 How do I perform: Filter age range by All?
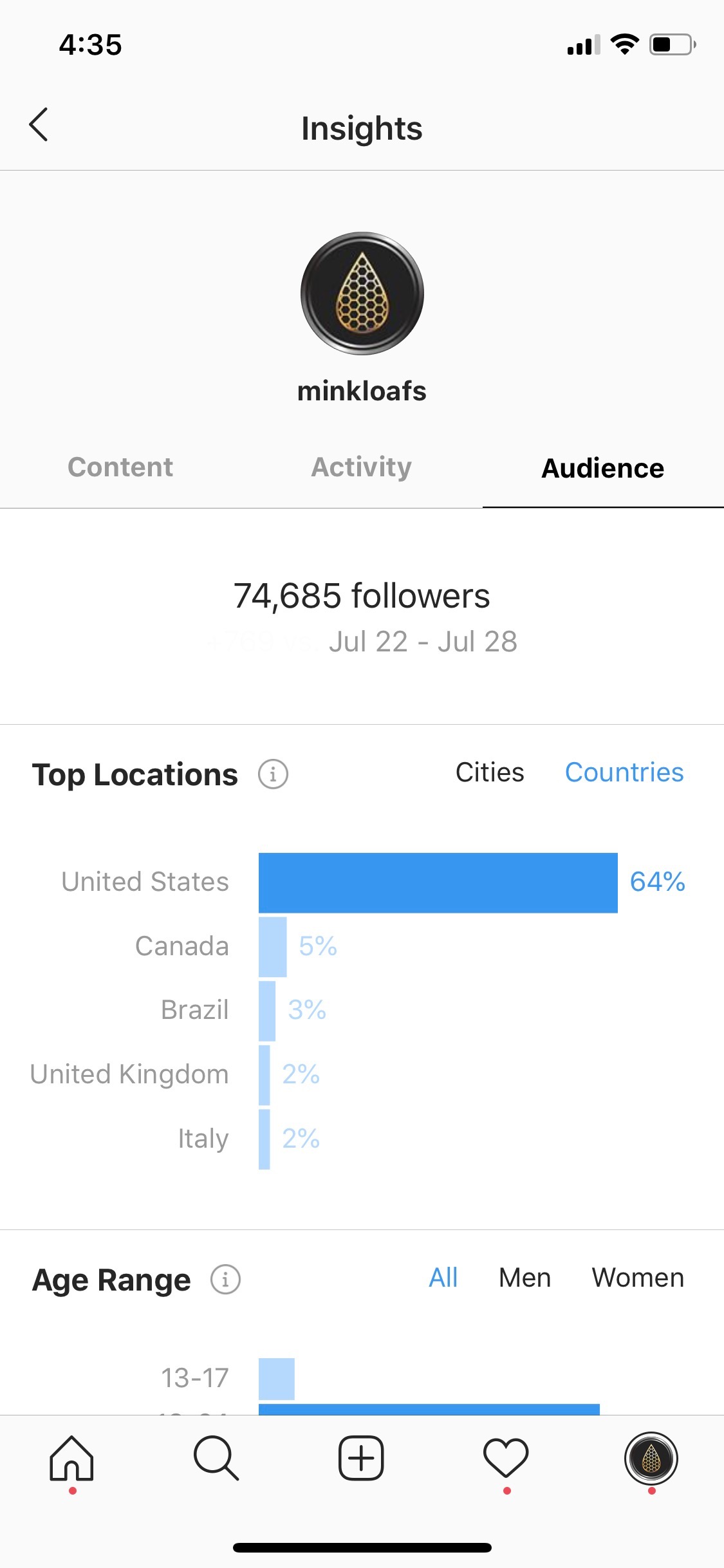pos(443,1278)
